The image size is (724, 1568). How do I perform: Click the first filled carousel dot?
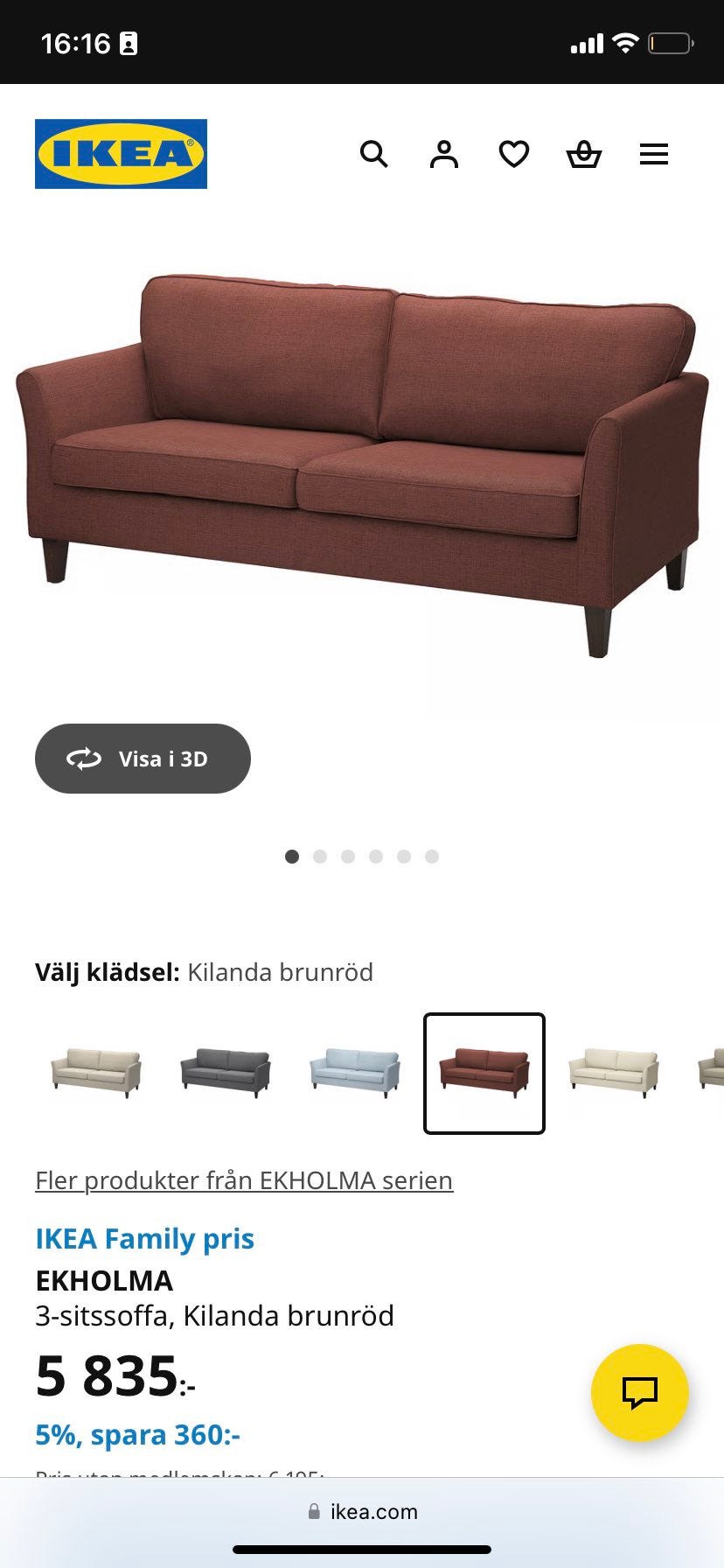[x=292, y=857]
